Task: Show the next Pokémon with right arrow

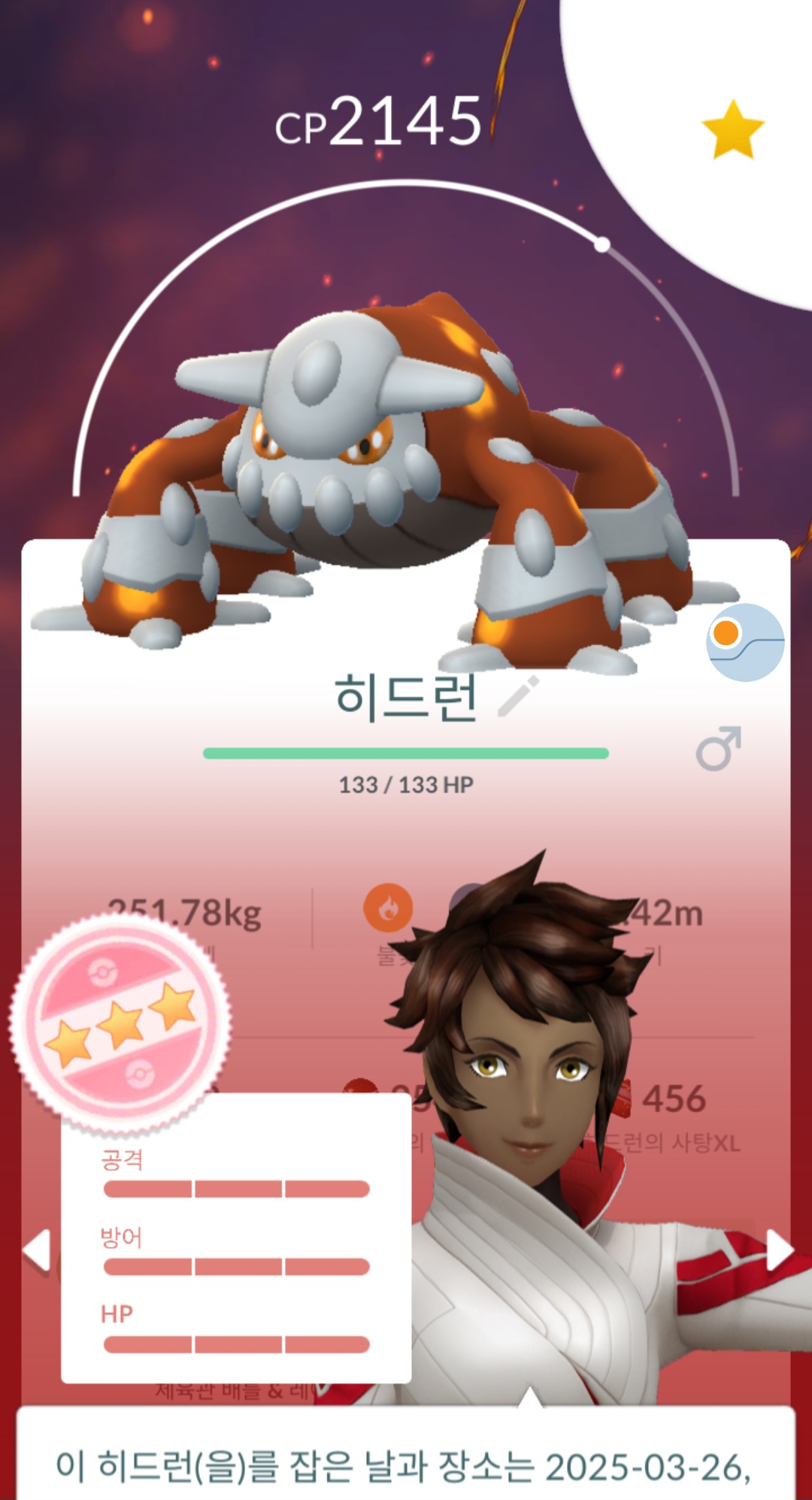Action: coord(779,1250)
